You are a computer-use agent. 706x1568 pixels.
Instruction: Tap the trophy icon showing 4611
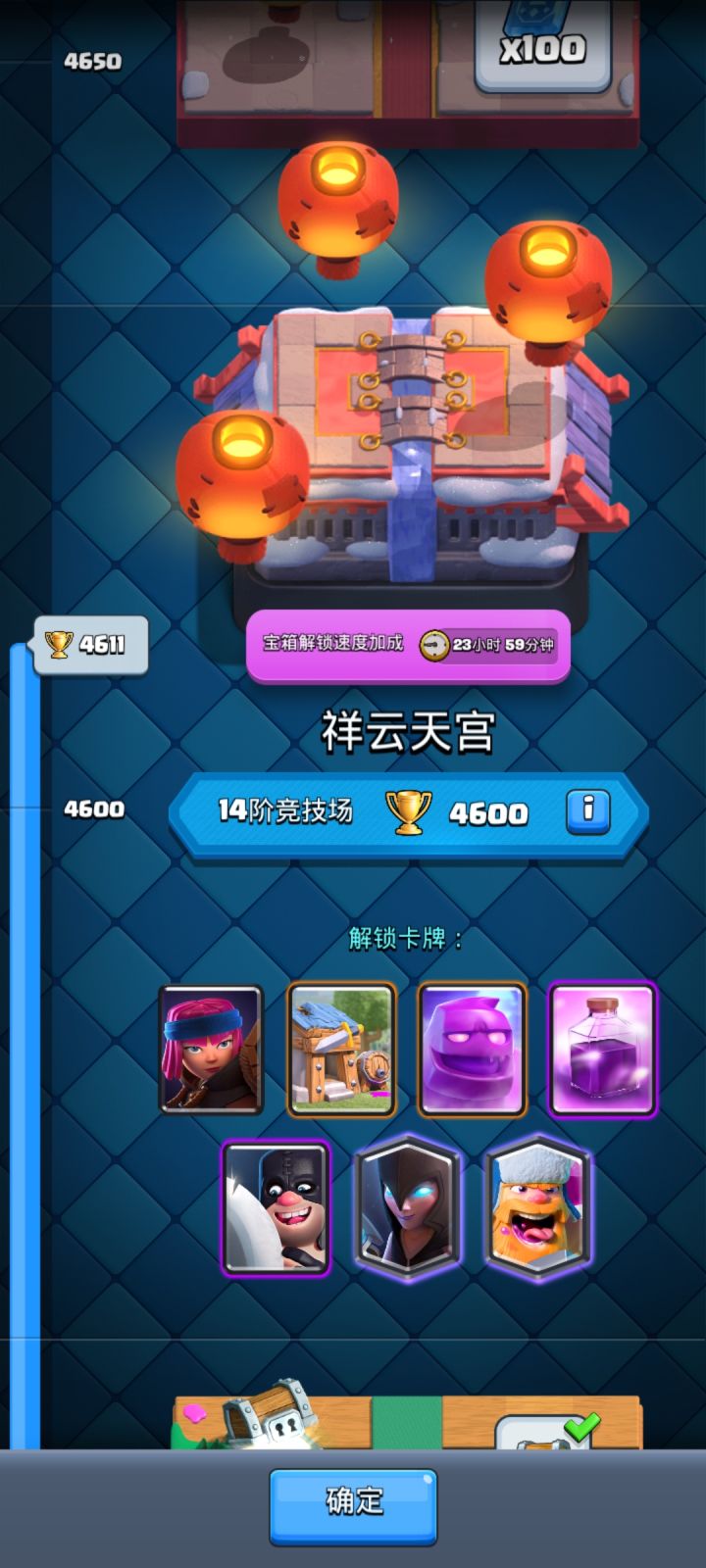61,645
